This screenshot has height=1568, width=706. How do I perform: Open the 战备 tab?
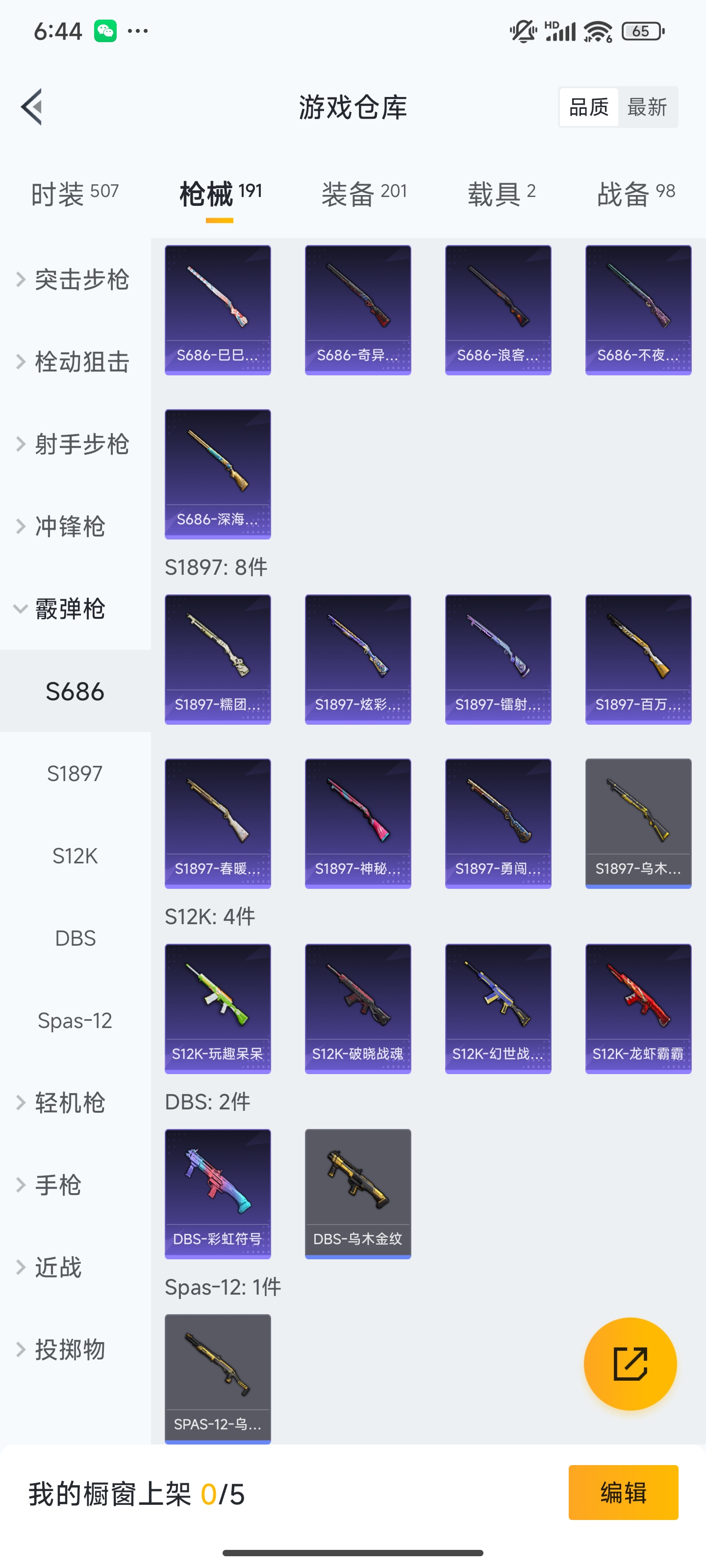(x=635, y=194)
